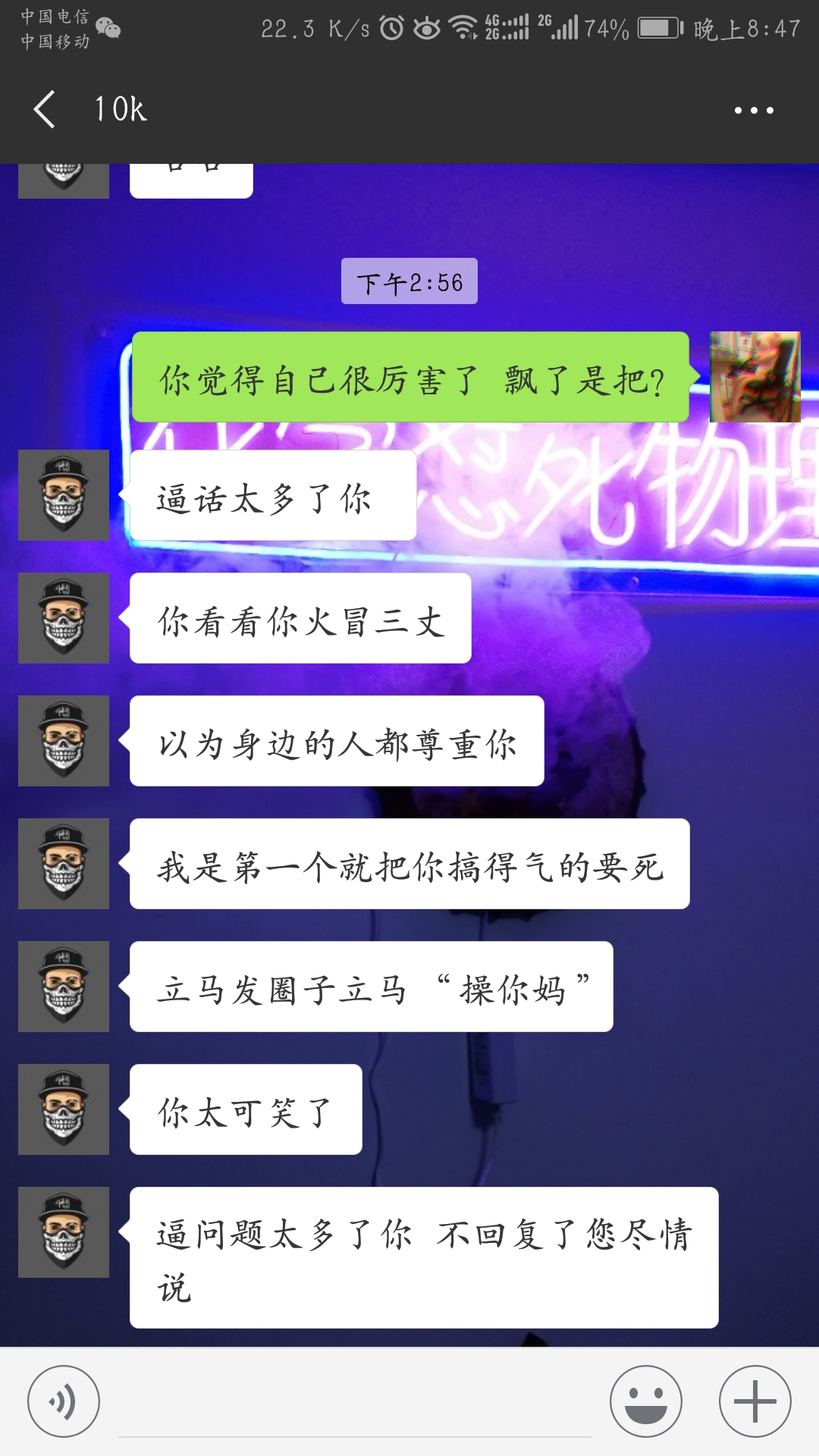Open the emoji picker

[x=646, y=1401]
